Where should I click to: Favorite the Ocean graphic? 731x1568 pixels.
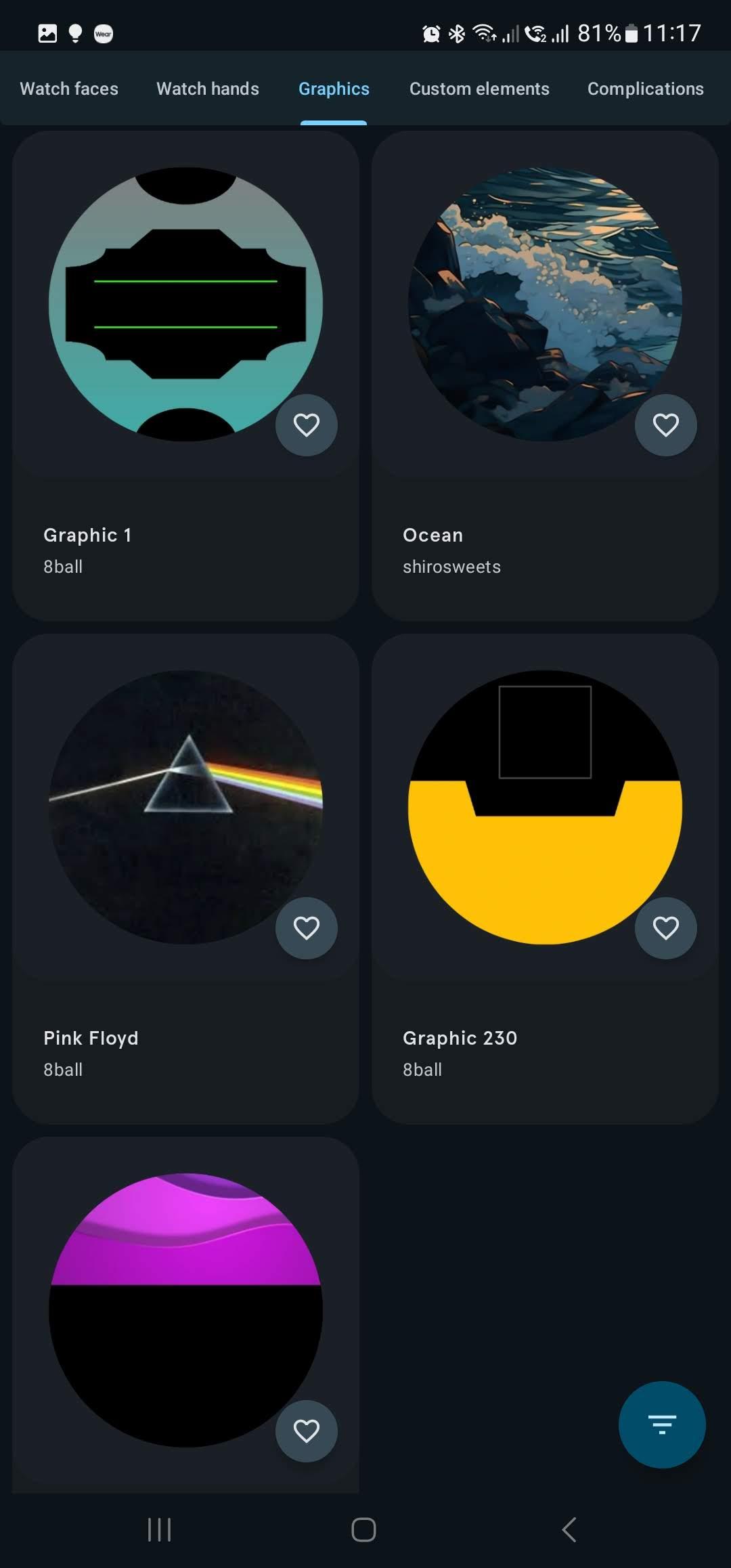click(666, 425)
